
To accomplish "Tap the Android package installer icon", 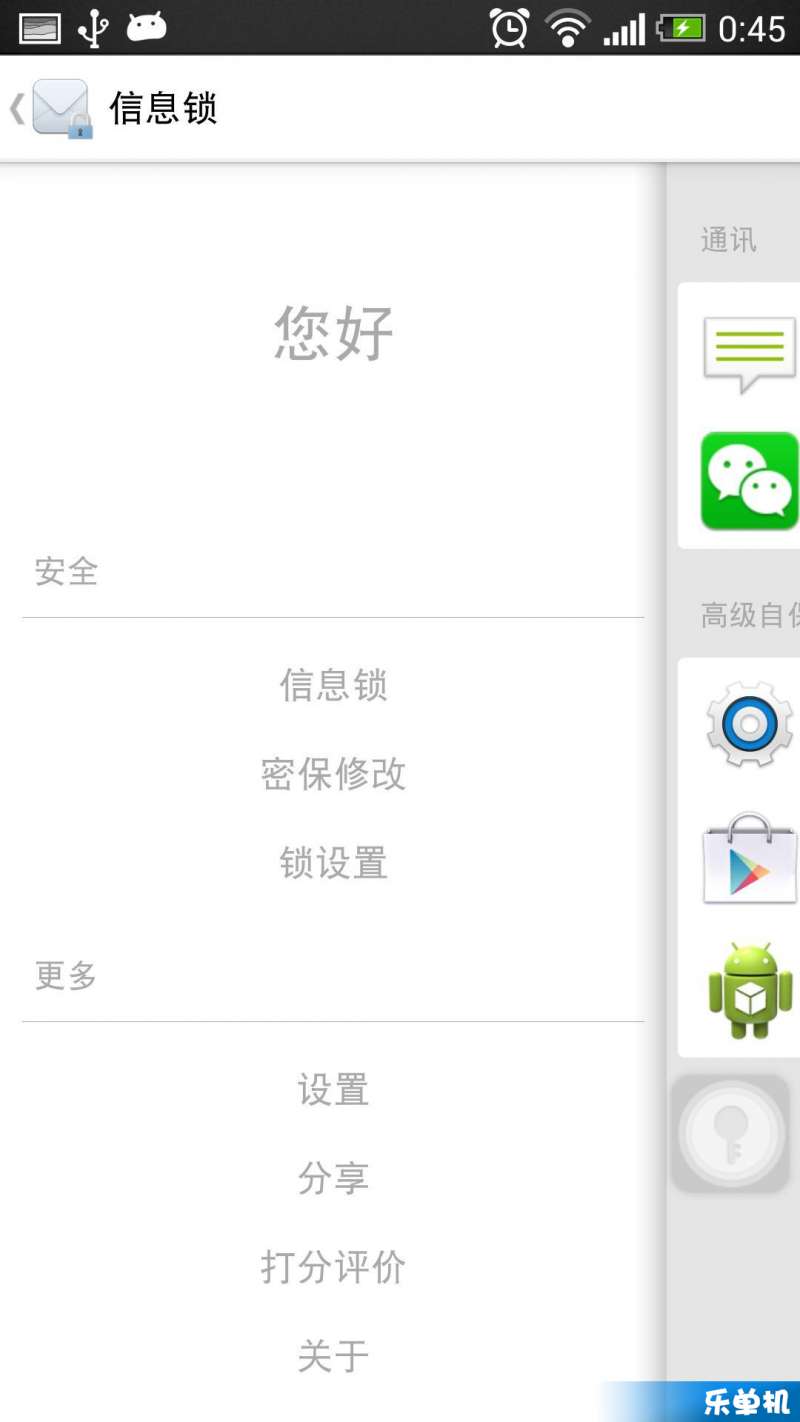I will pos(749,990).
